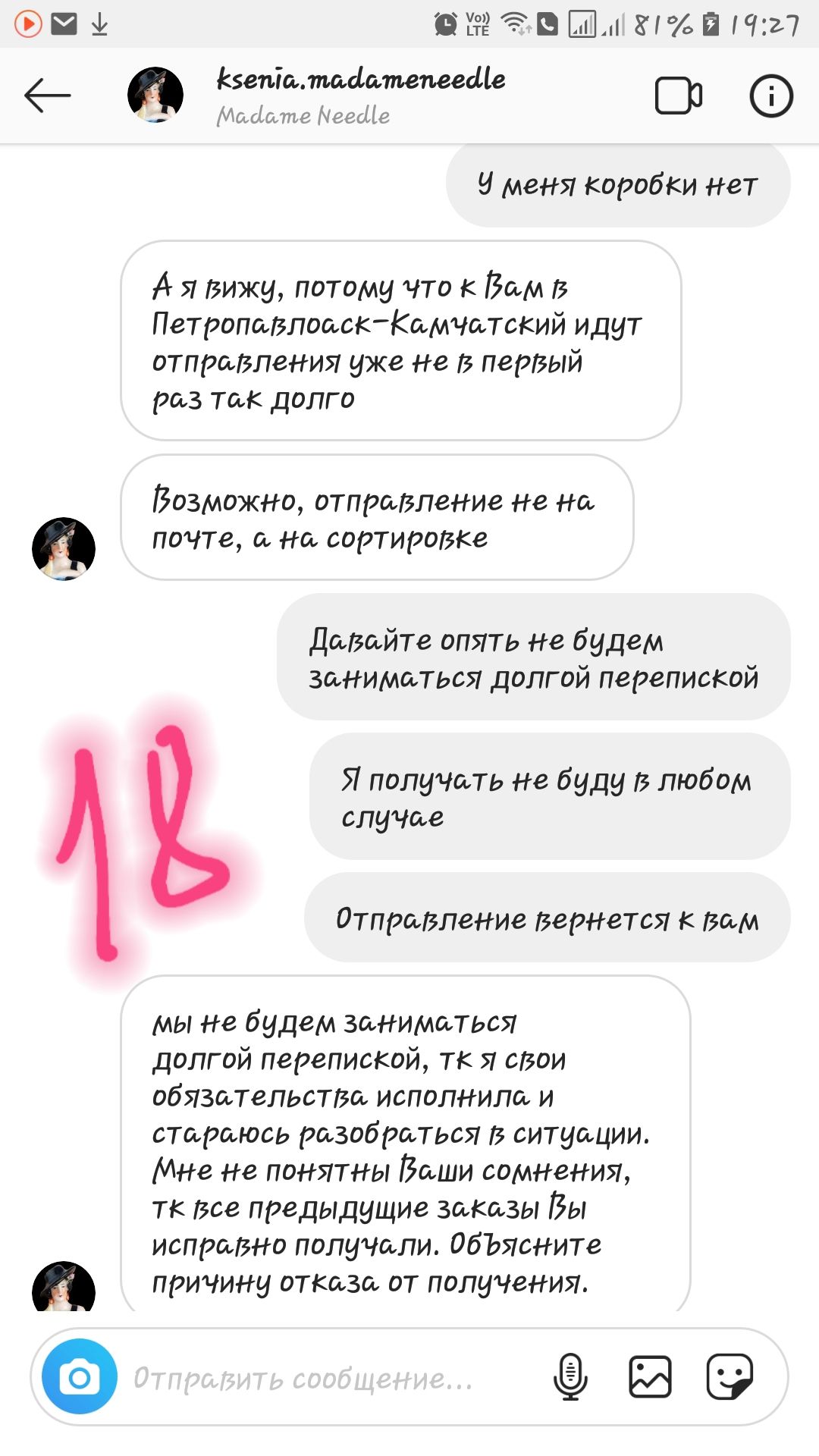Open conversation details info icon

(770, 96)
